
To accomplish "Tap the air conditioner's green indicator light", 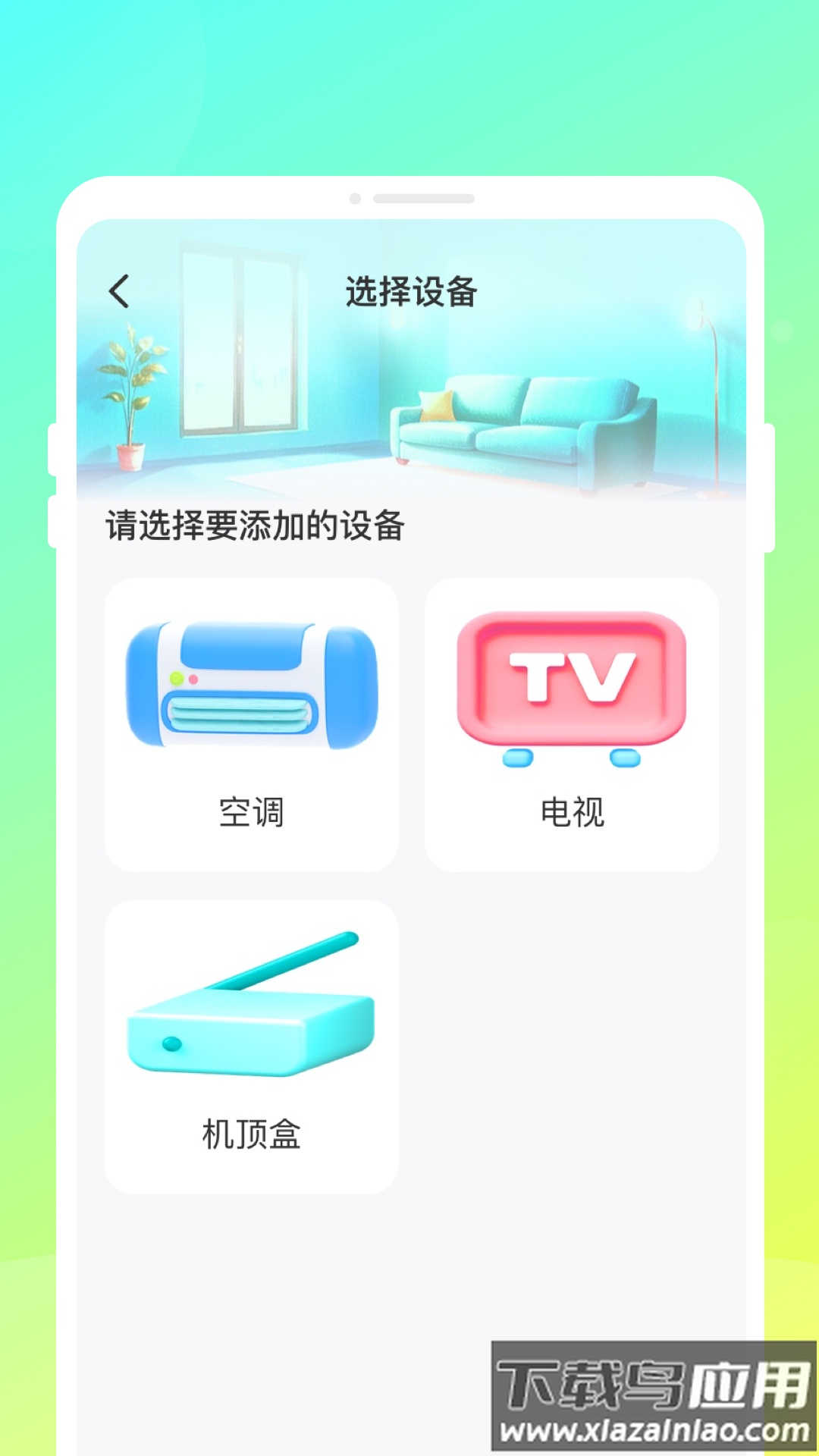I will [176, 678].
